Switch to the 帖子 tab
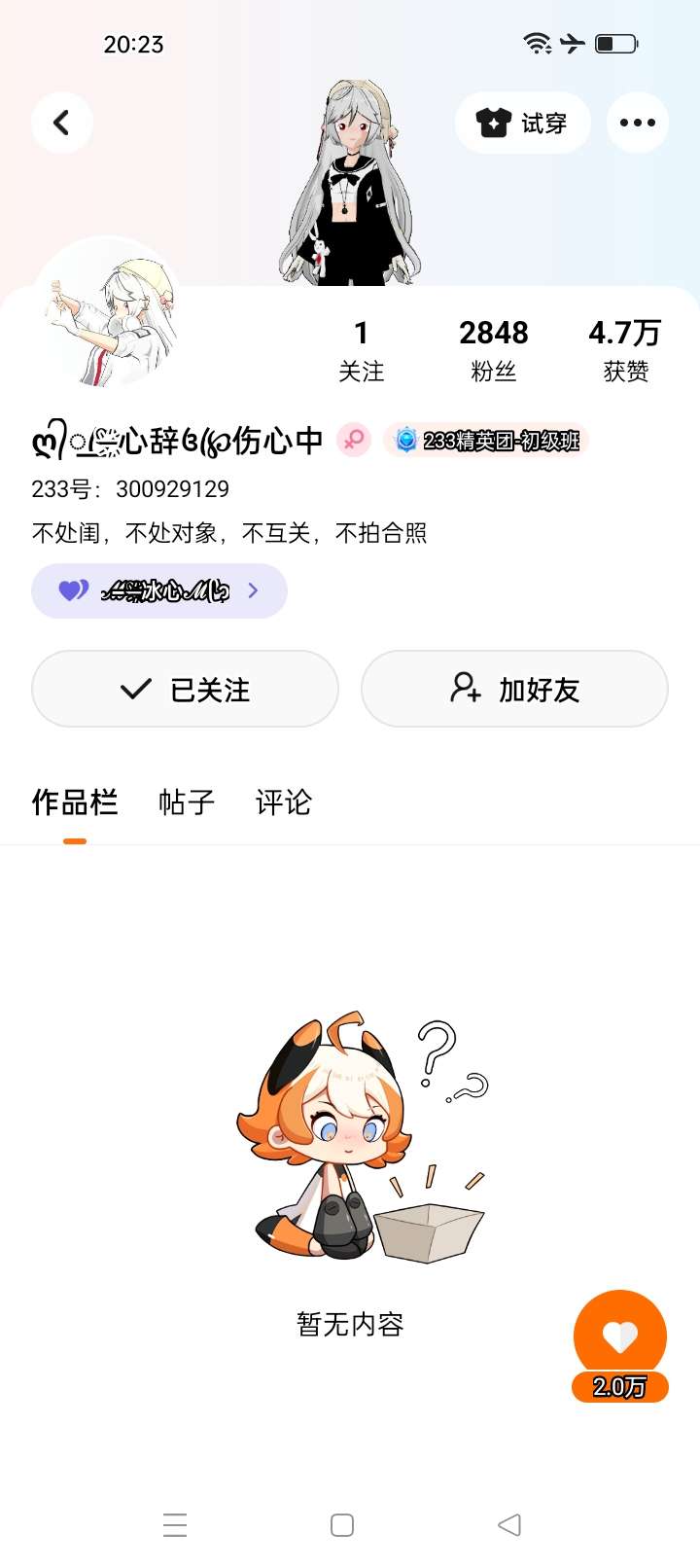700x1568 pixels. [187, 802]
